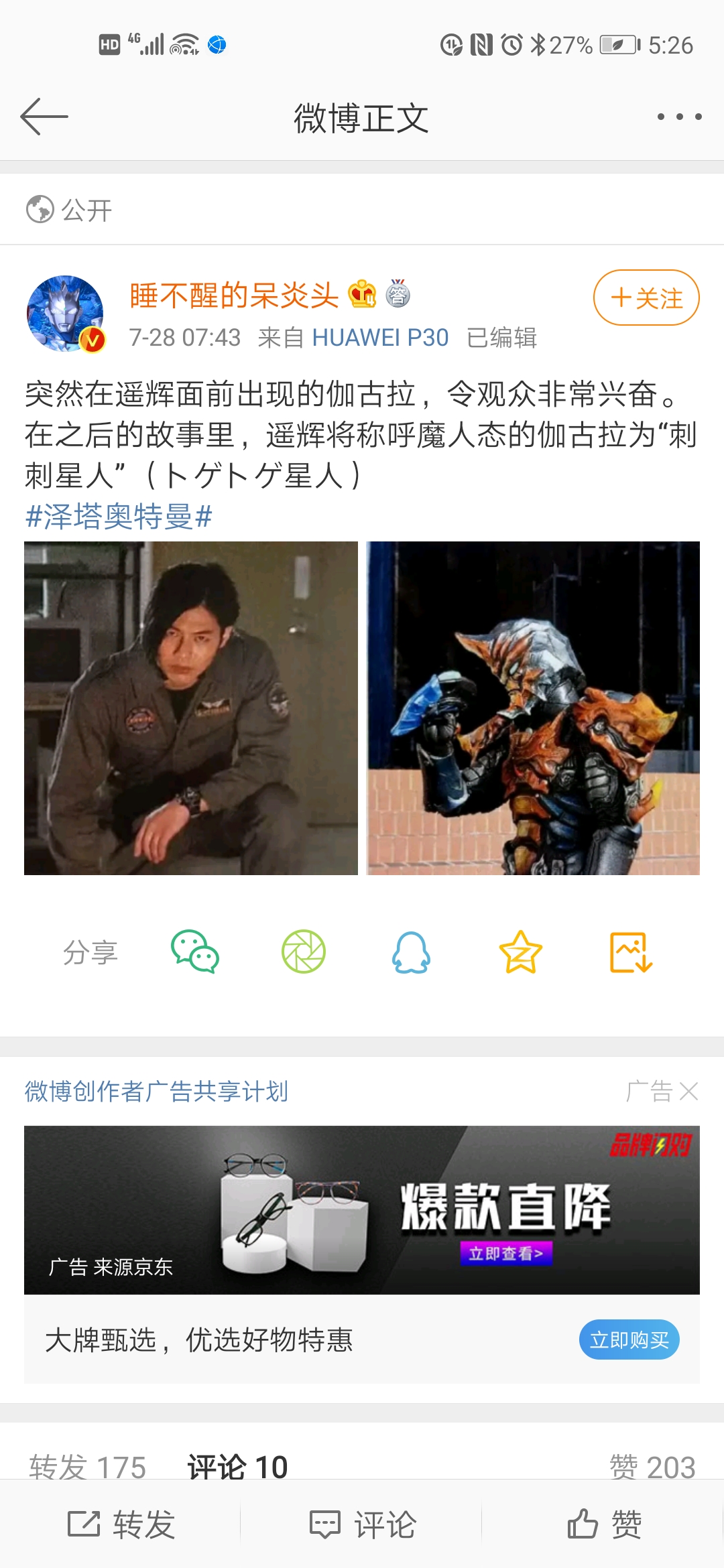Open the HUAWEI P30 source link
The width and height of the screenshot is (724, 1568).
(x=380, y=338)
